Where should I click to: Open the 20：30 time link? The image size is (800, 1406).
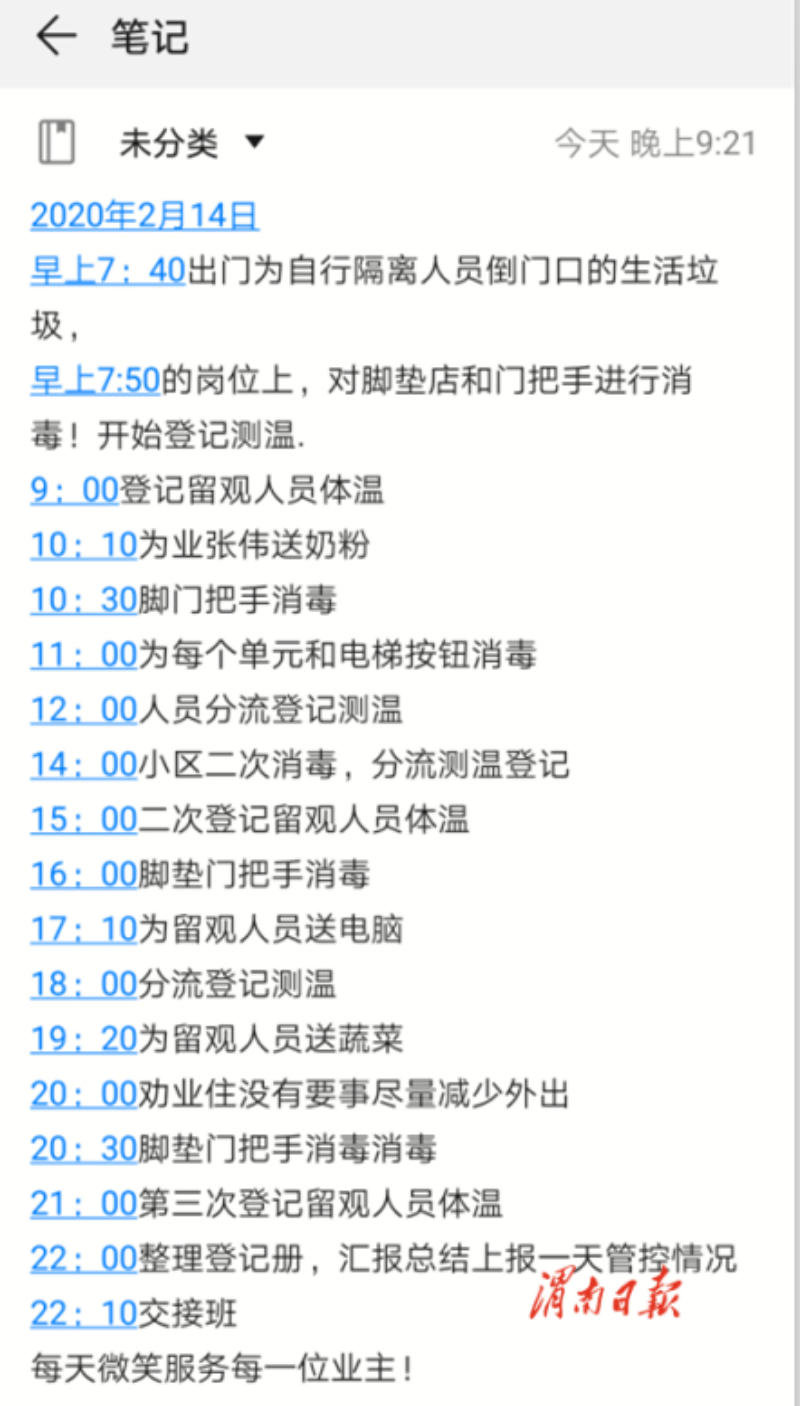pyautogui.click(x=83, y=1150)
